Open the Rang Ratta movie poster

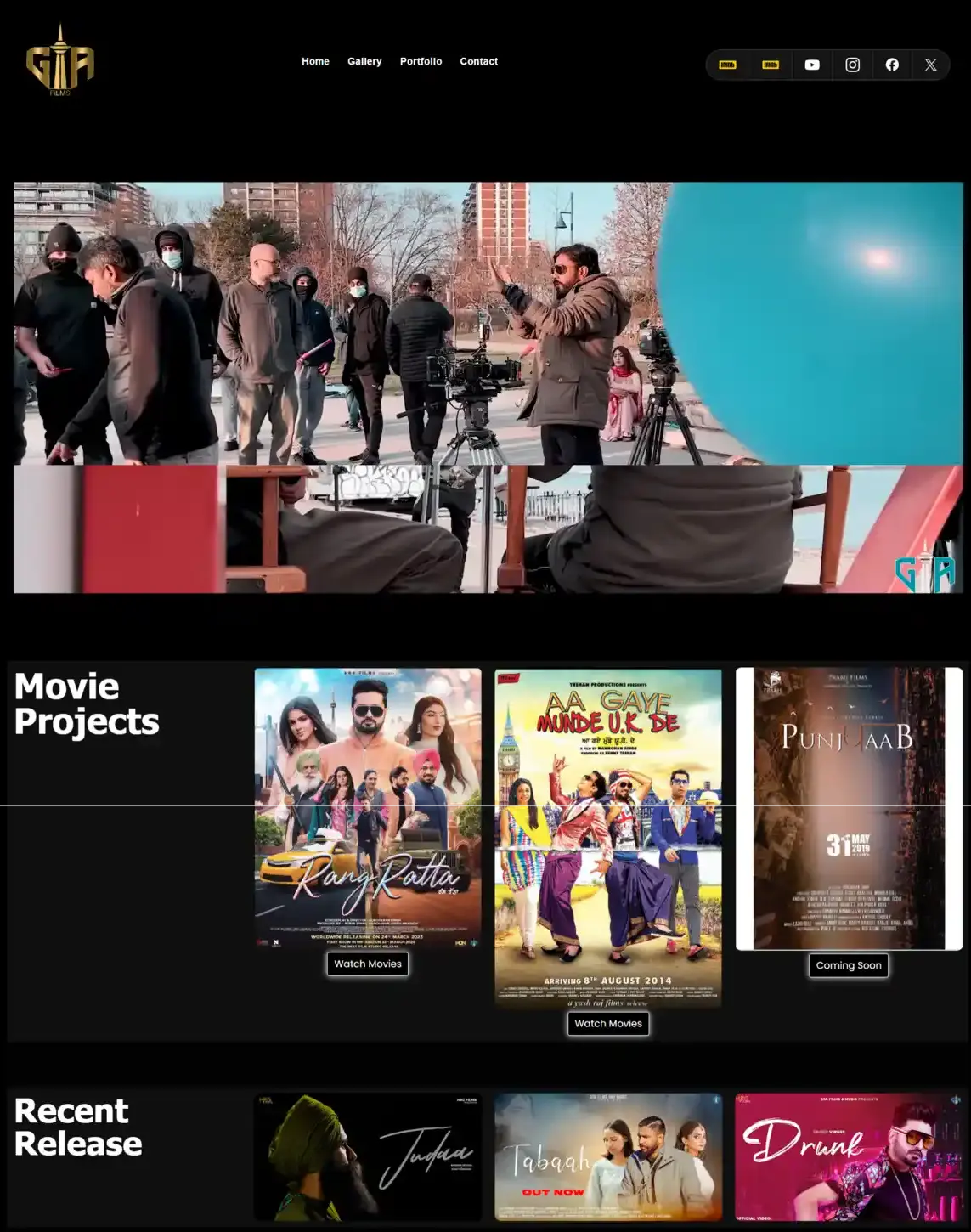368,807
